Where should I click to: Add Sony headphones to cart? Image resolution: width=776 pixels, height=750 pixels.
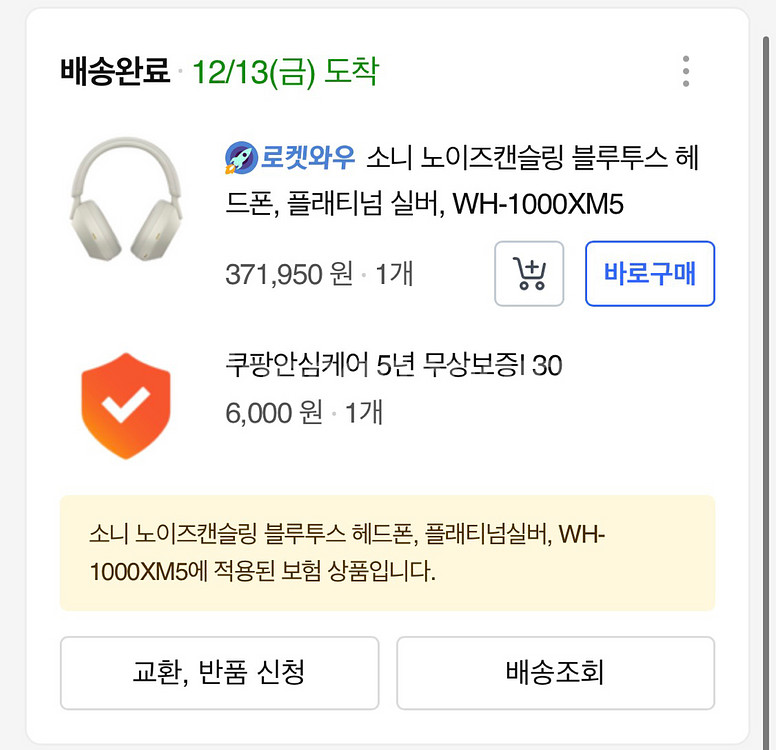click(529, 273)
